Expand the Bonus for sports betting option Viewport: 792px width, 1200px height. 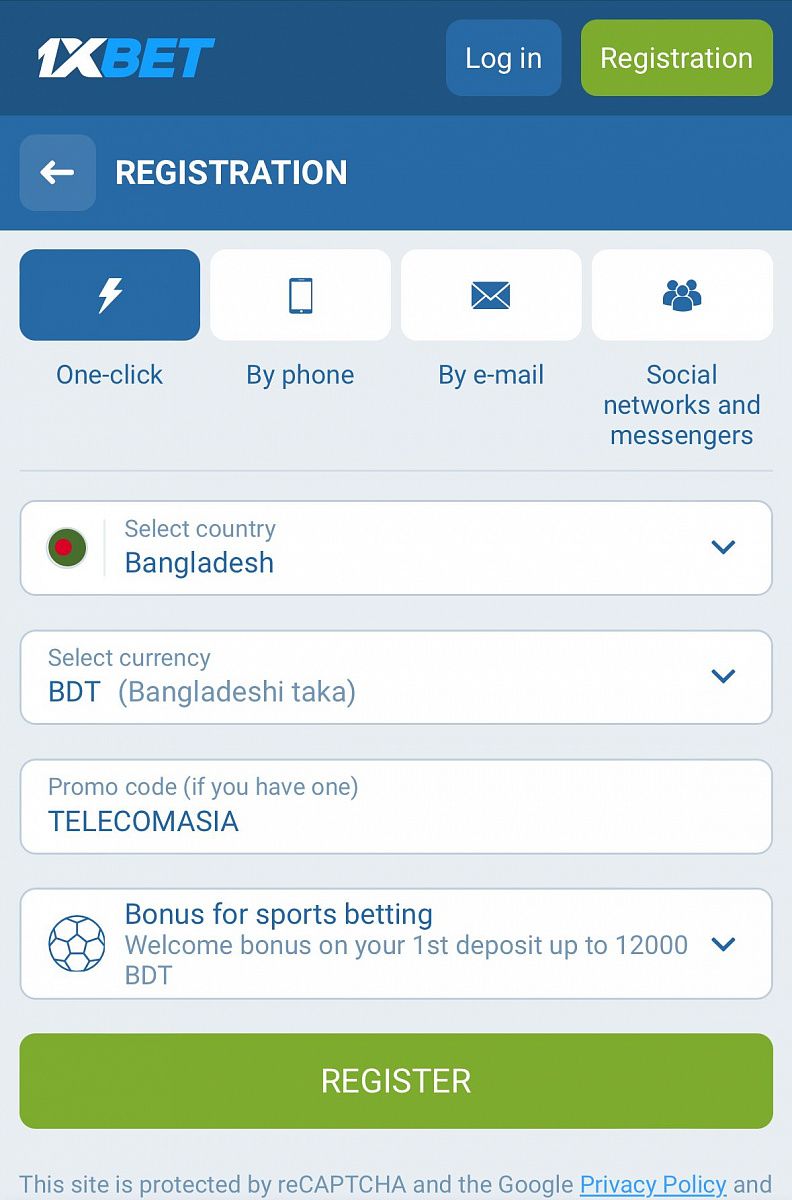(x=722, y=943)
